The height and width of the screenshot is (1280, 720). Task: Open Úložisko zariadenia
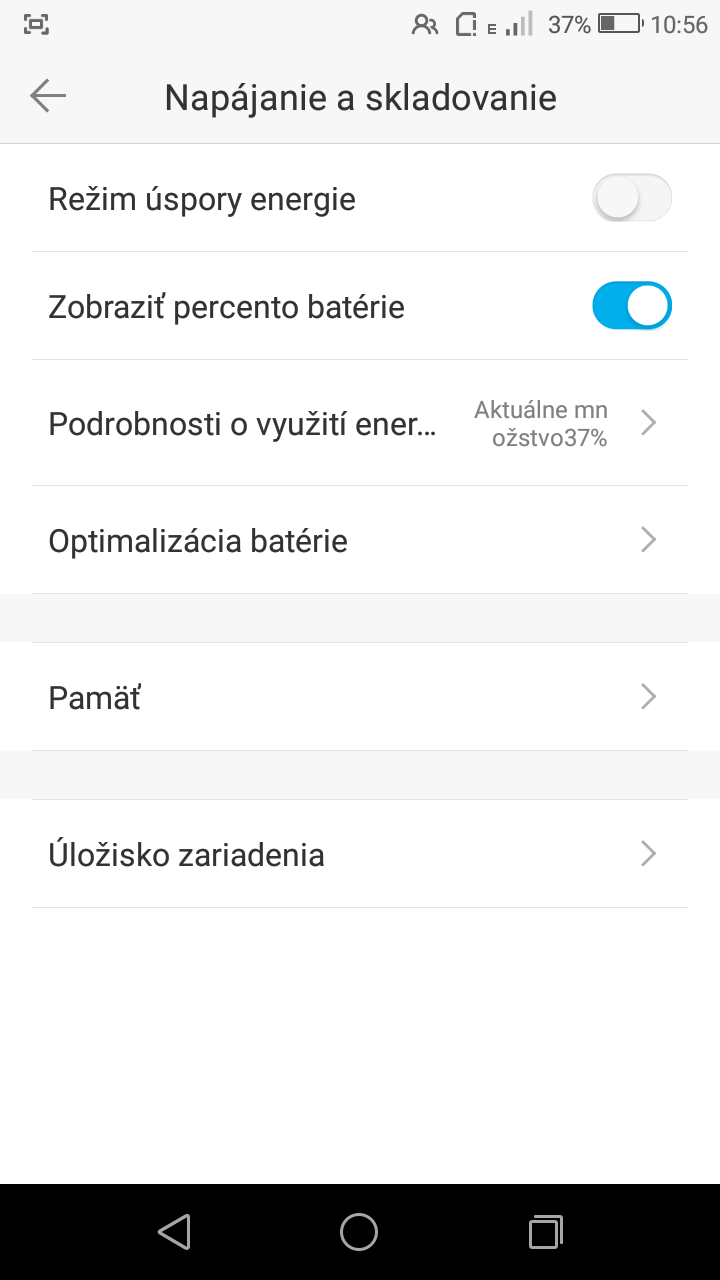pyautogui.click(x=360, y=854)
